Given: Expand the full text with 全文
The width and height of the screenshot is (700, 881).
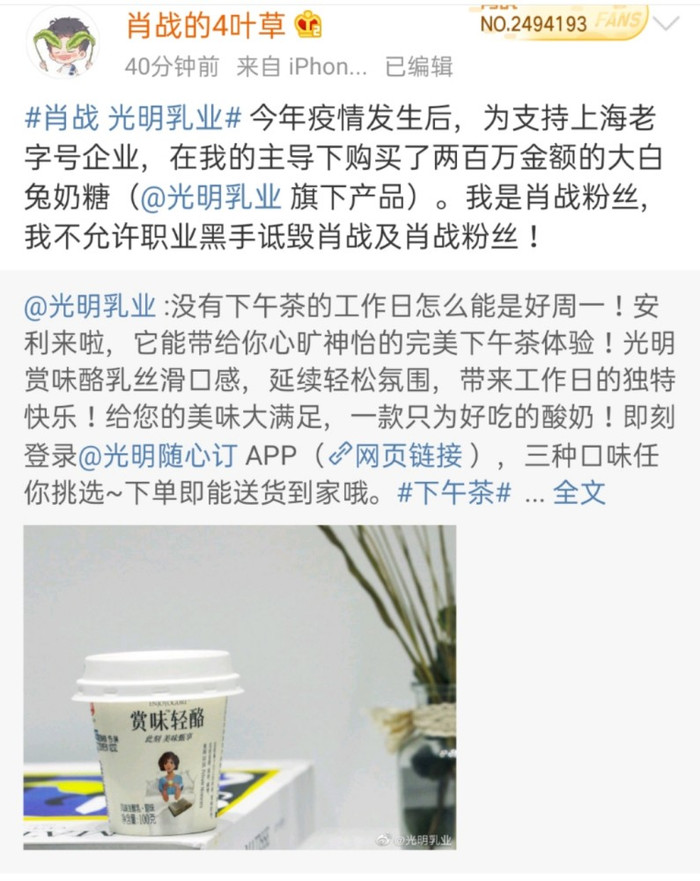Looking at the screenshot, I should [x=580, y=493].
